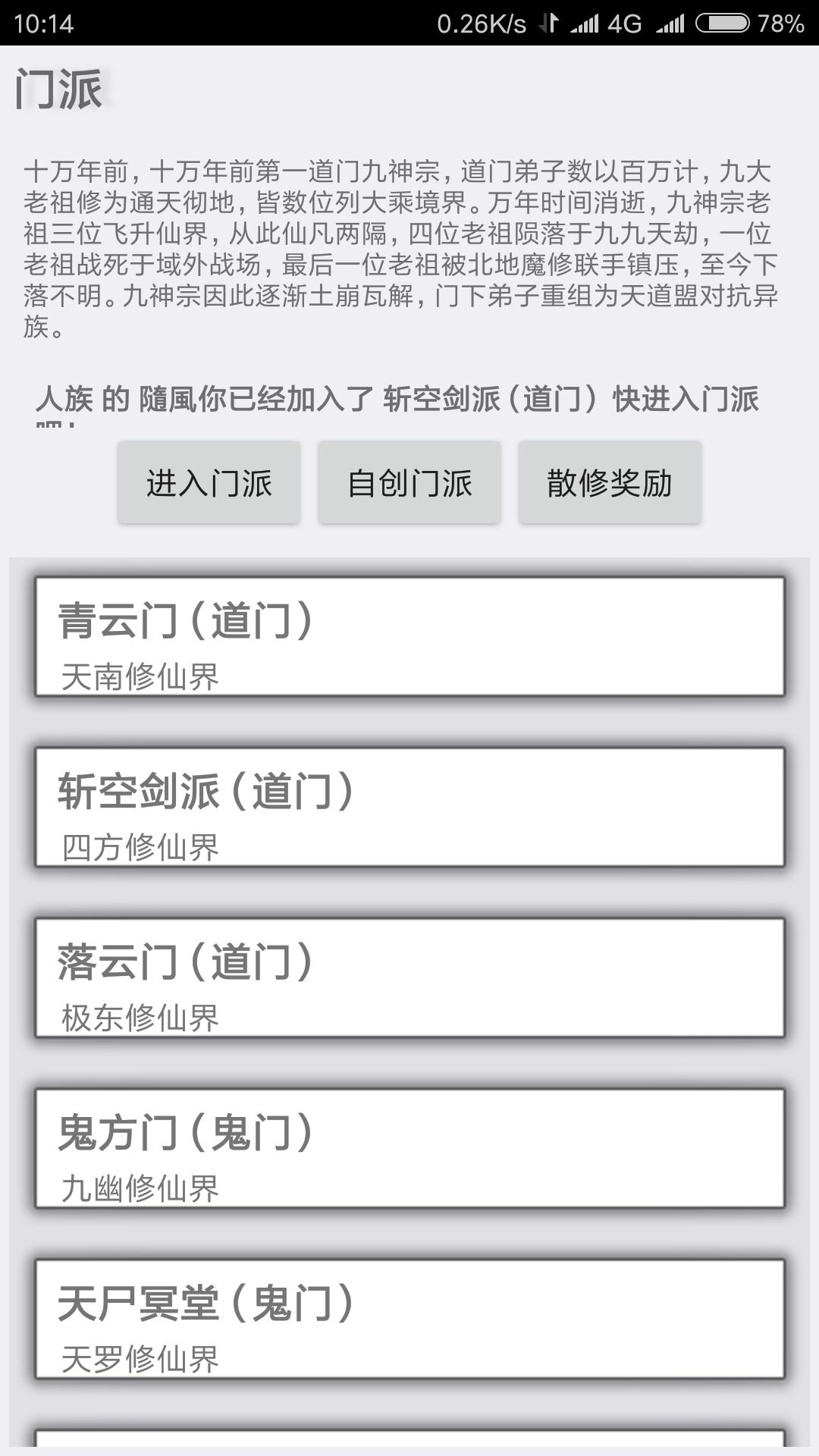
Task: Select 鬼方门（鬼门）from the list
Action: [409, 1149]
